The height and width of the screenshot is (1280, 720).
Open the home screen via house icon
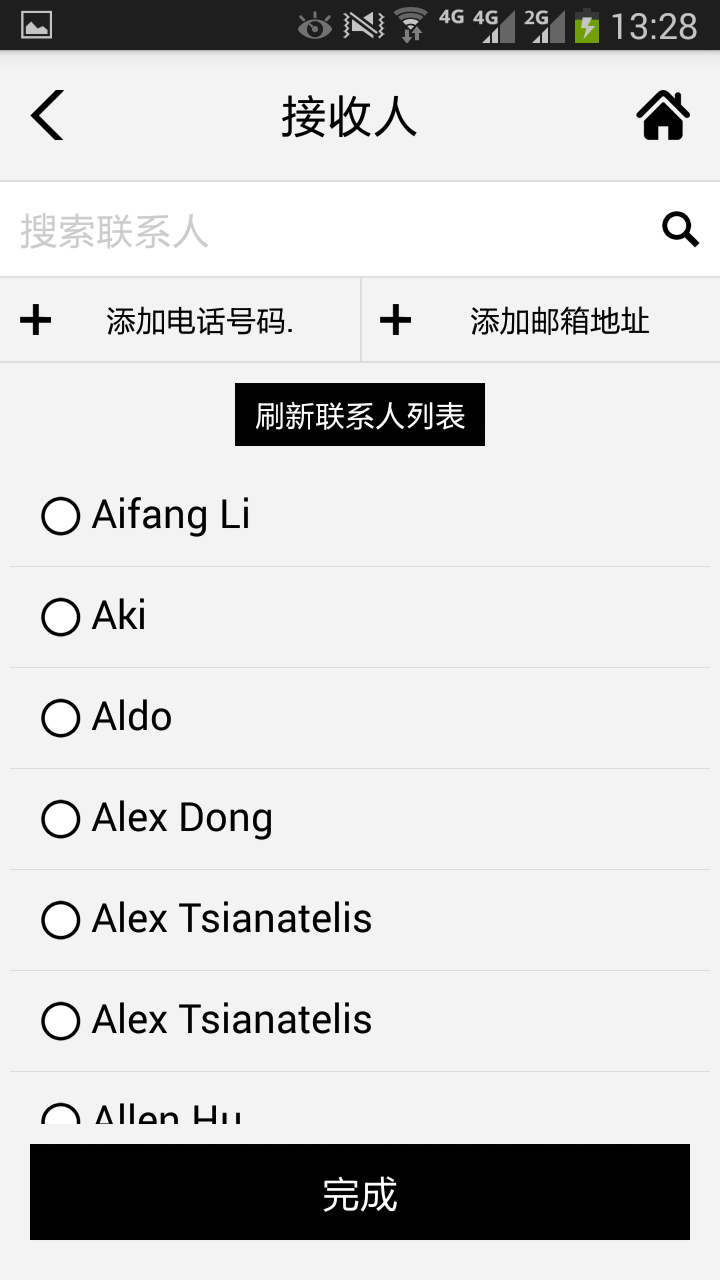point(663,114)
